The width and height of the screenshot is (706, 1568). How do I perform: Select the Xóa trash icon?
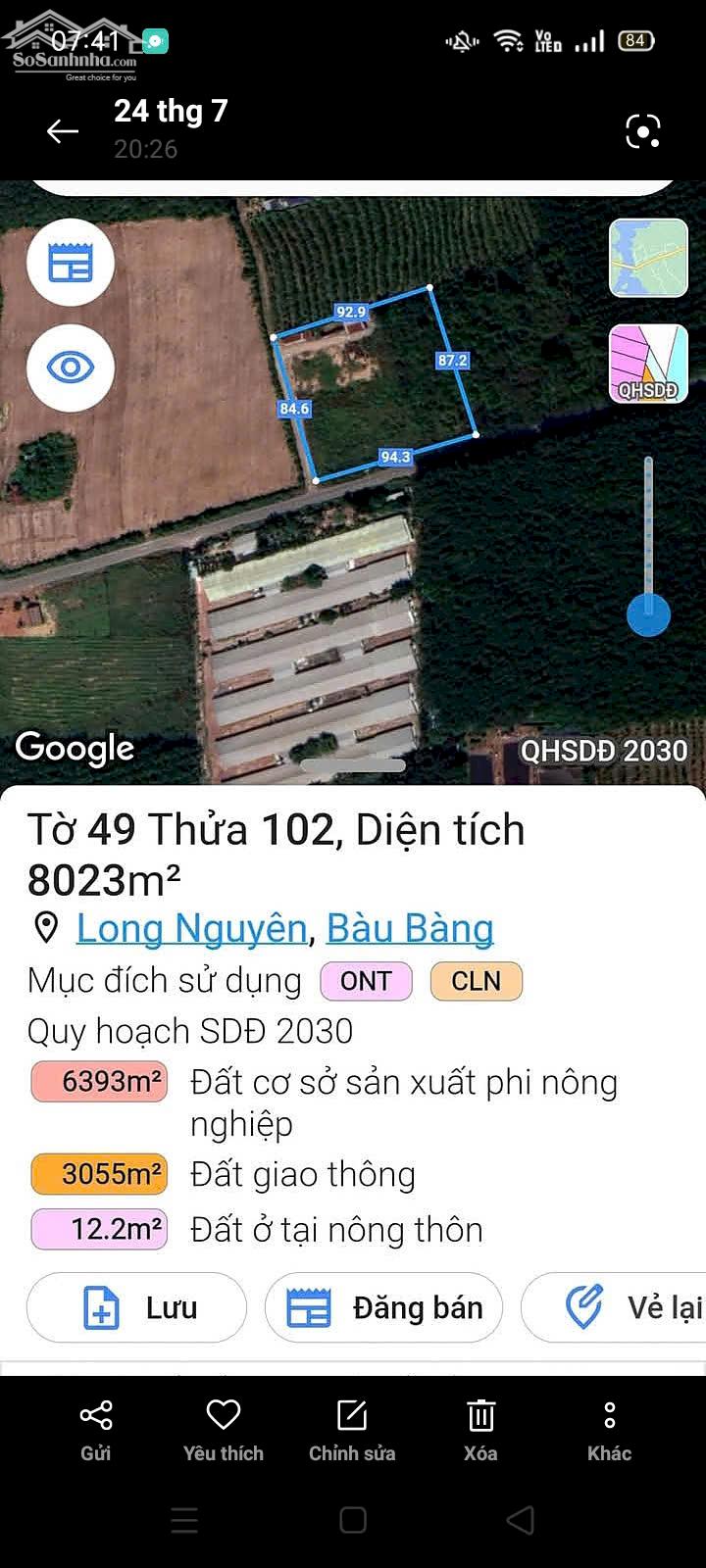tap(479, 1416)
